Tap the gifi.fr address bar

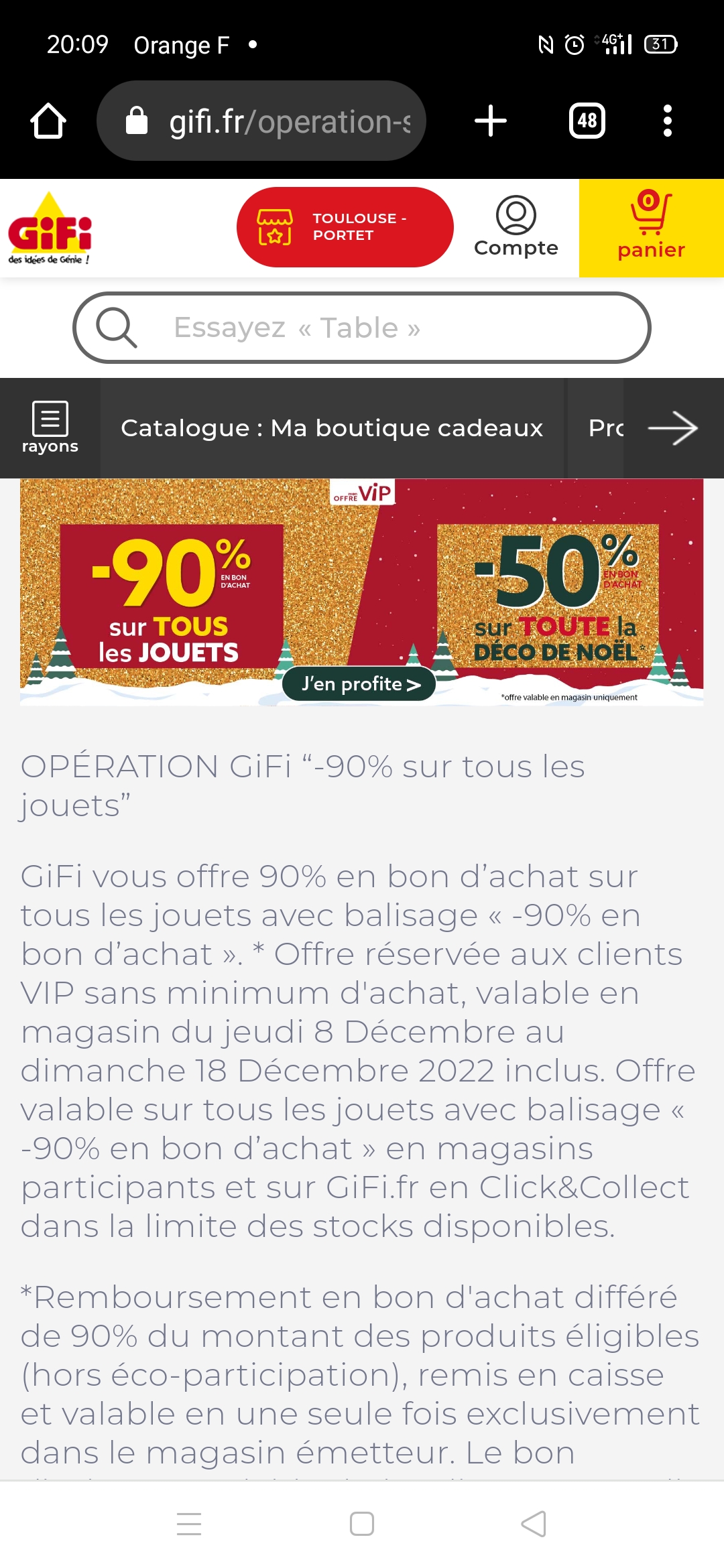point(268,121)
